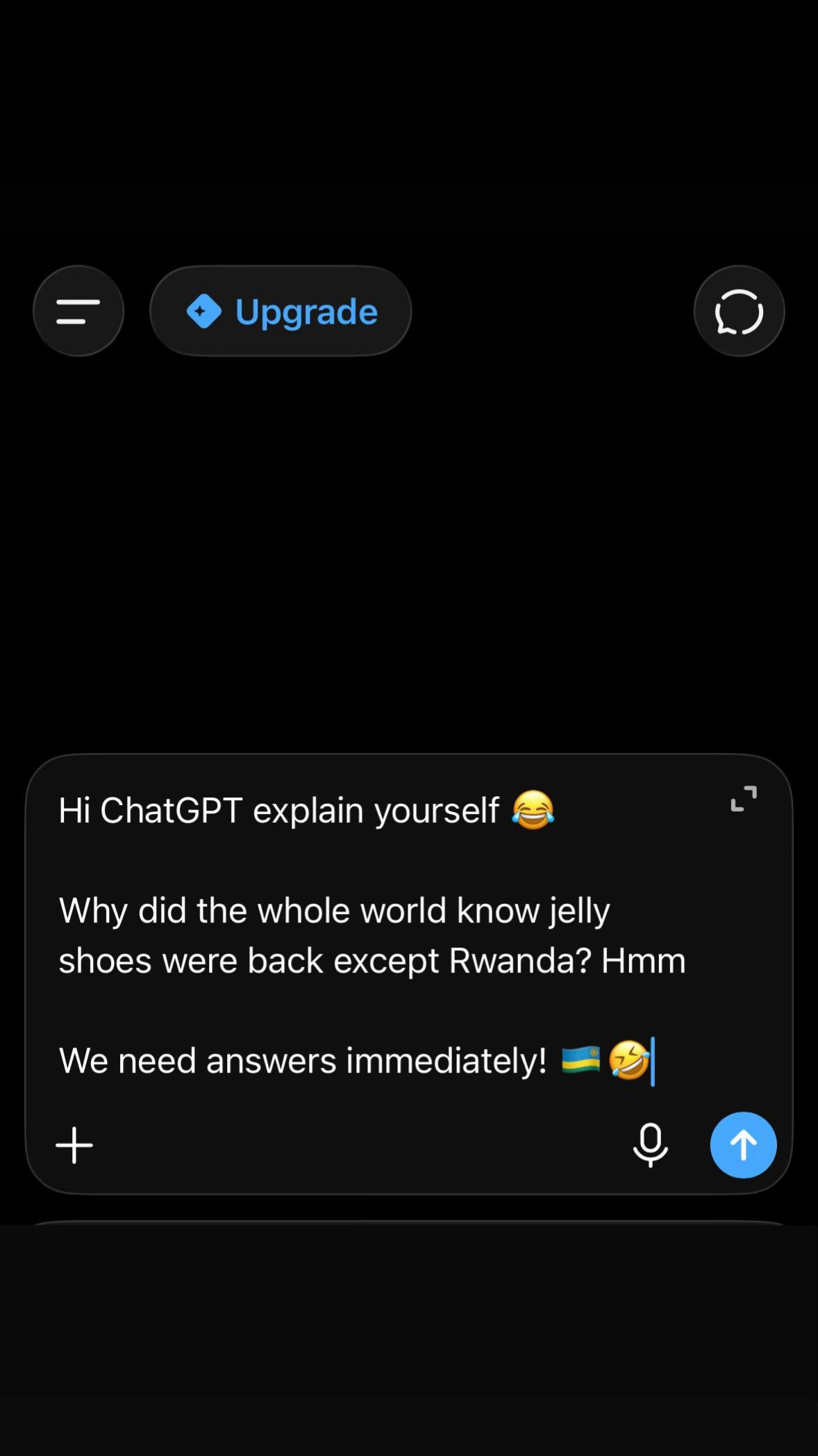
Task: Tap inside the message text field
Action: 389,935
